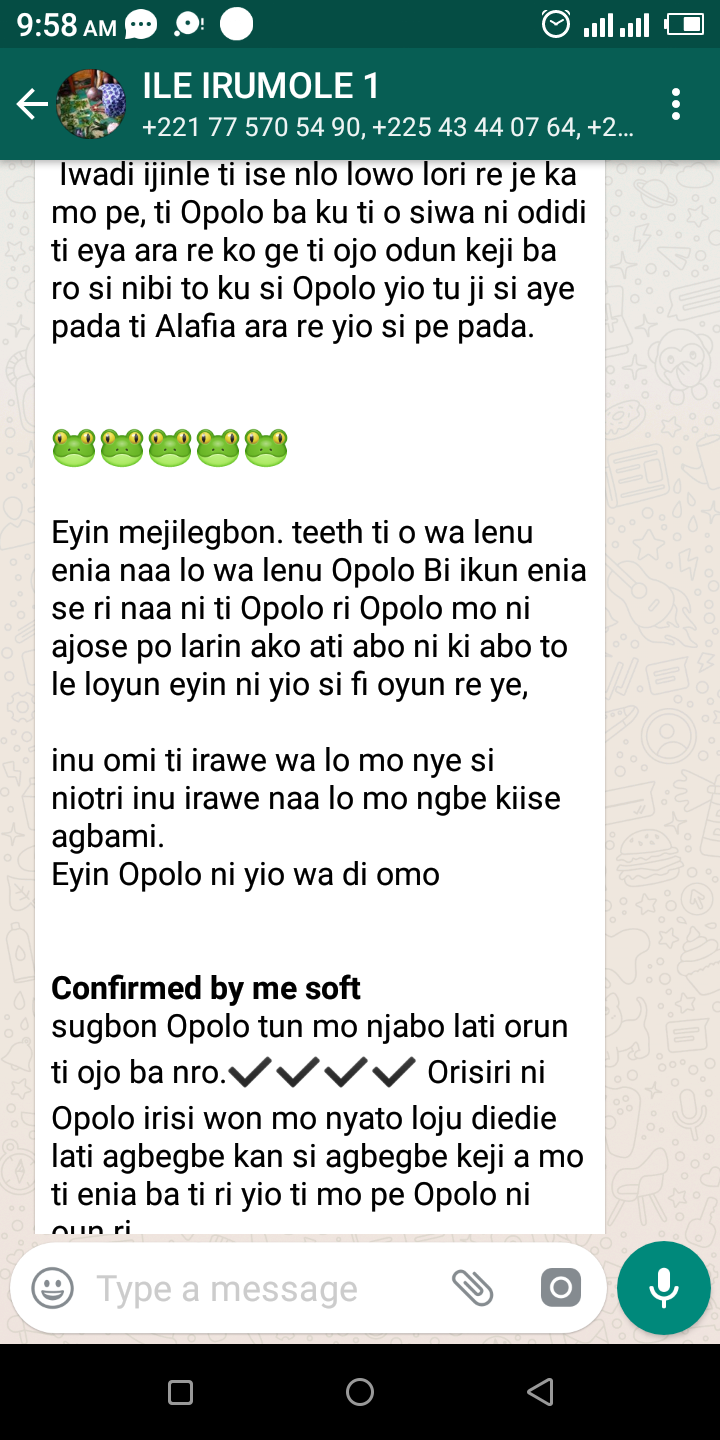Tap the system home button
The height and width of the screenshot is (1440, 720).
coord(360,1391)
